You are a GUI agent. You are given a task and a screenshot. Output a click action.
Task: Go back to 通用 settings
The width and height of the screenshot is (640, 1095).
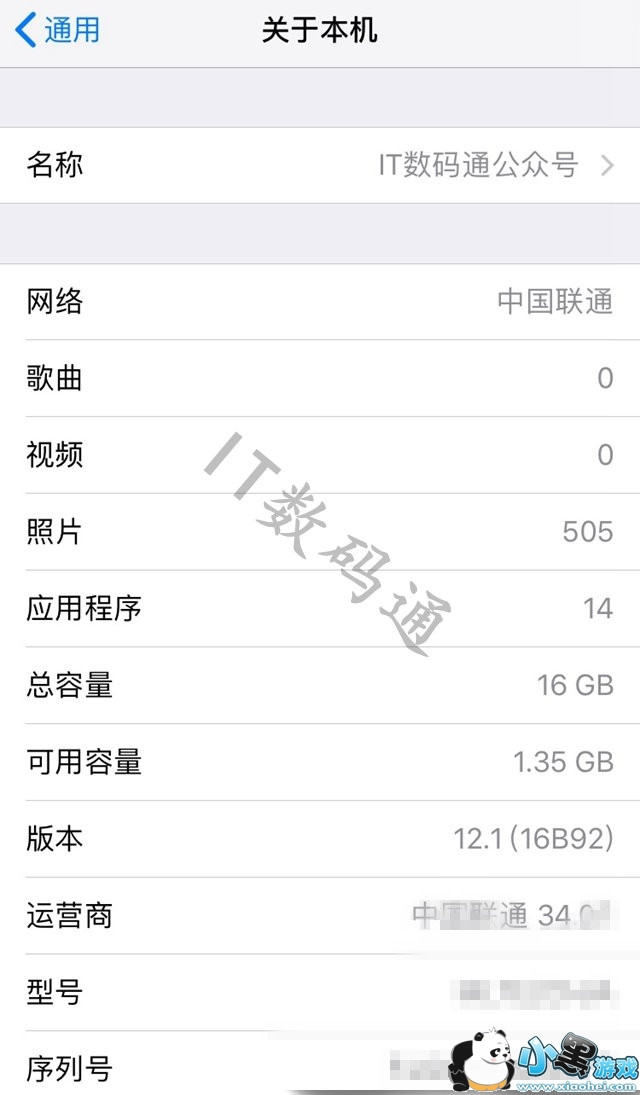[x=58, y=30]
